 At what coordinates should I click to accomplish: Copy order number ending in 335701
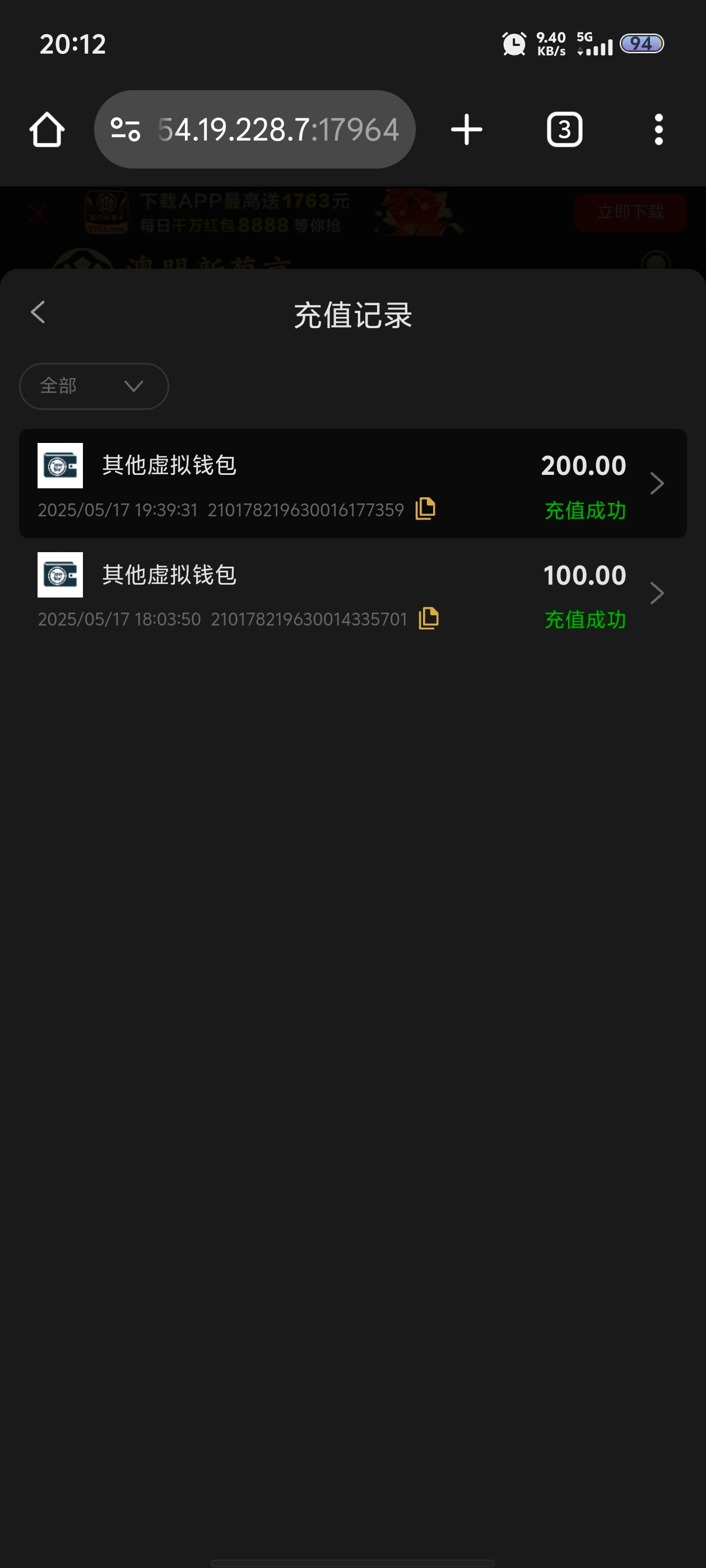pos(429,618)
